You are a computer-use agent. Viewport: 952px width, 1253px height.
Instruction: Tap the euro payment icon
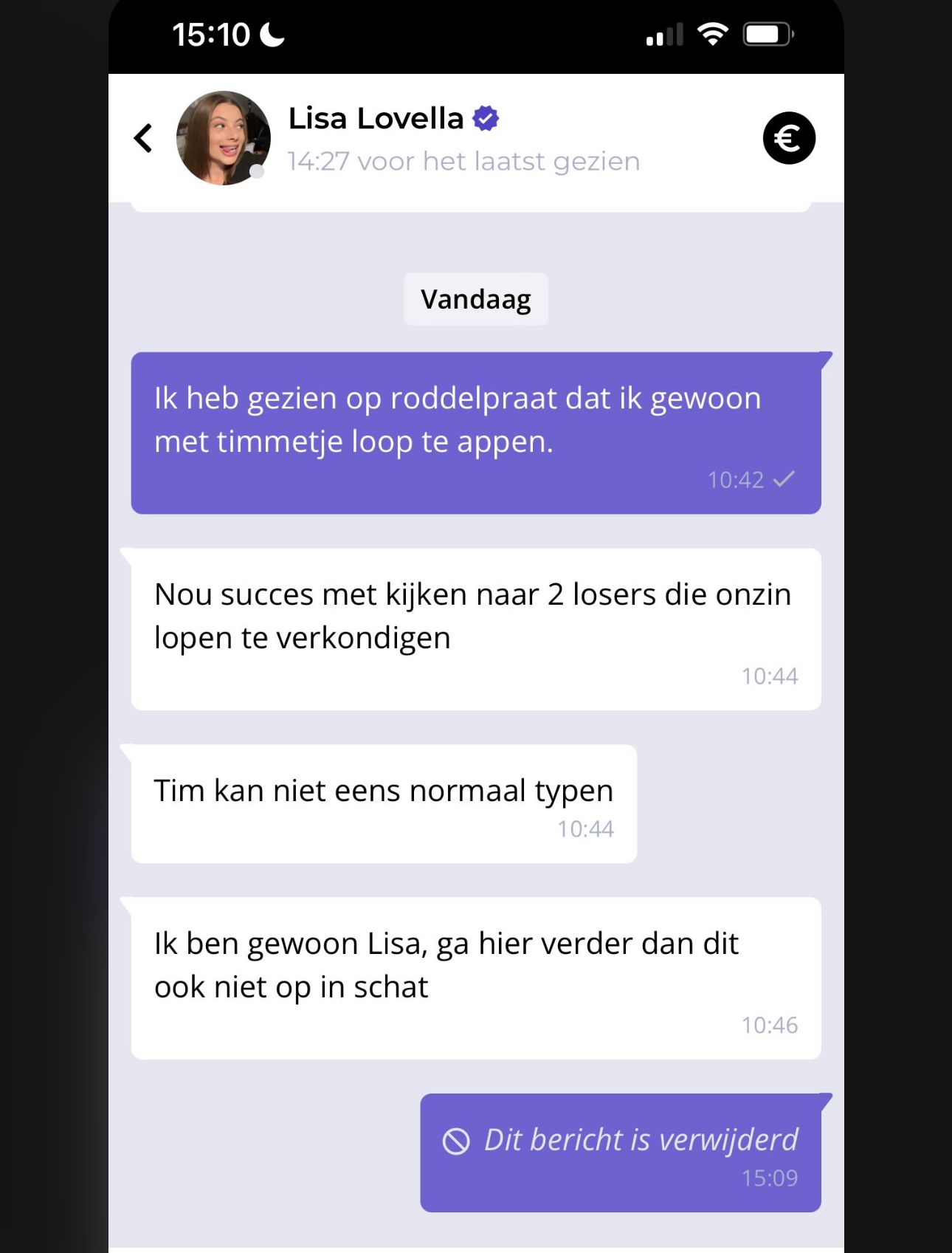pyautogui.click(x=788, y=138)
